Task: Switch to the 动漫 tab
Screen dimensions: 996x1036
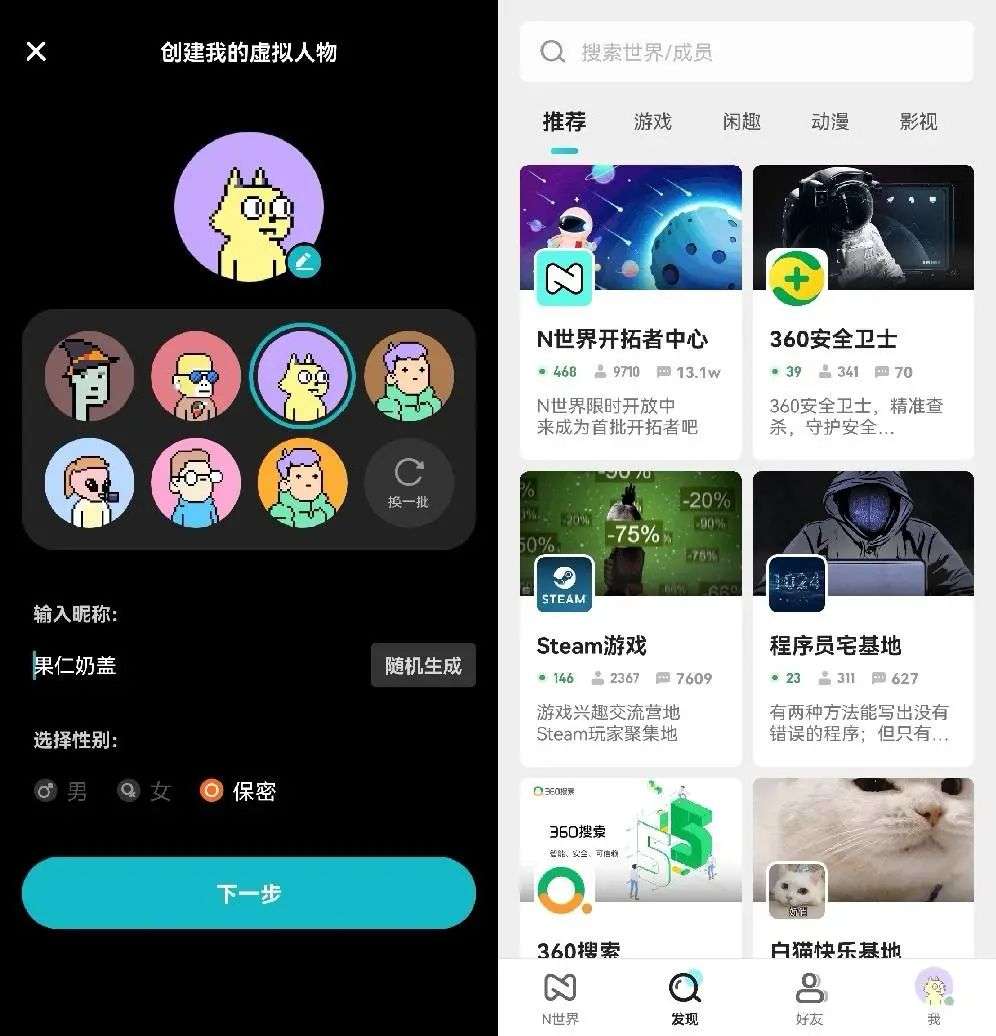Action: click(830, 122)
